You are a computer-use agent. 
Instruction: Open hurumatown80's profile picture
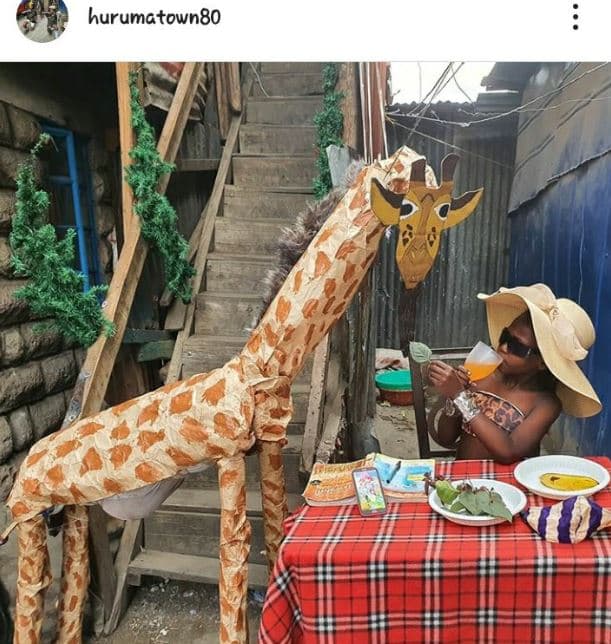tap(42, 18)
